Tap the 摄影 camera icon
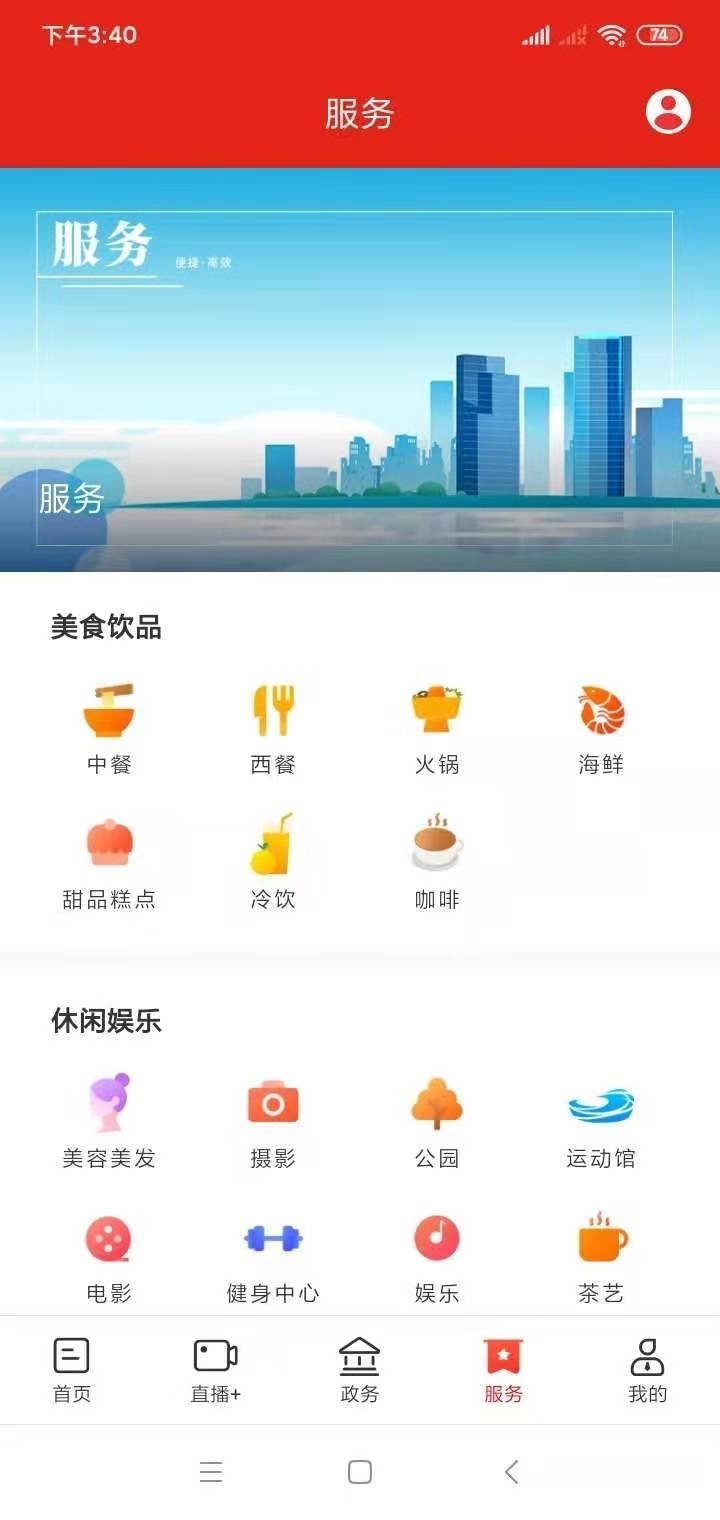 coord(272,1103)
